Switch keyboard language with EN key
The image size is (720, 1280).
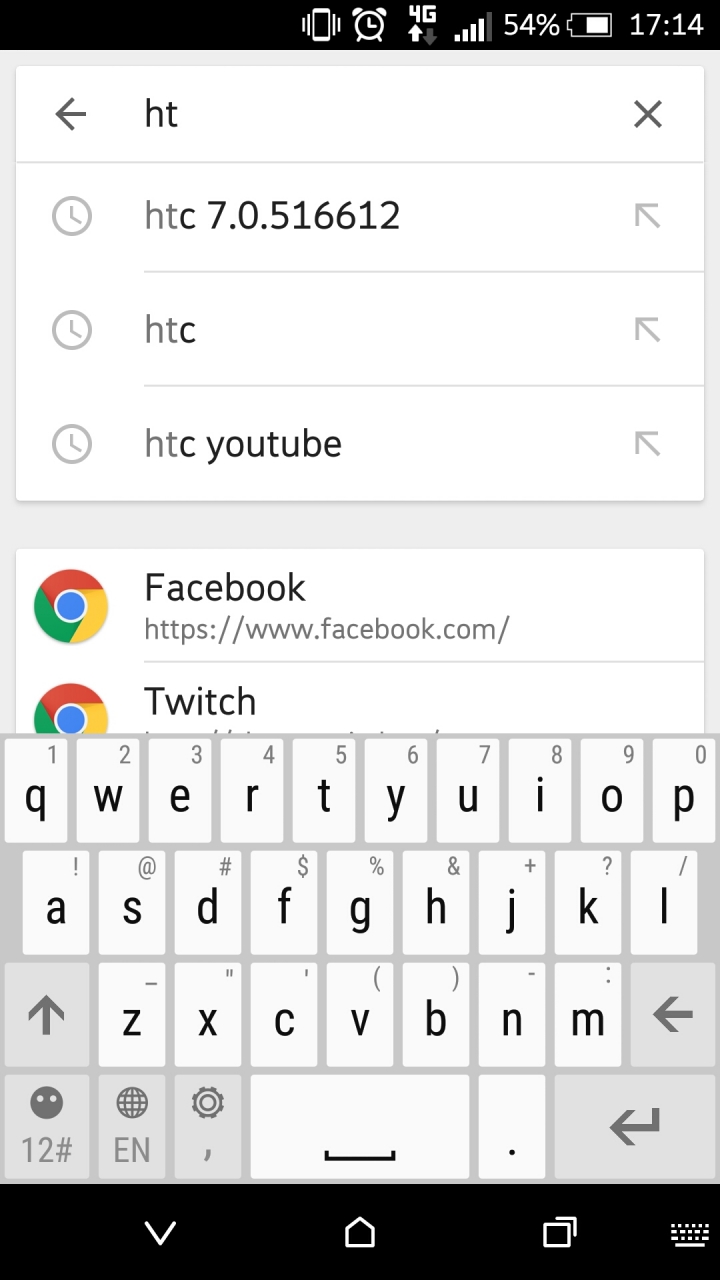click(x=132, y=1127)
